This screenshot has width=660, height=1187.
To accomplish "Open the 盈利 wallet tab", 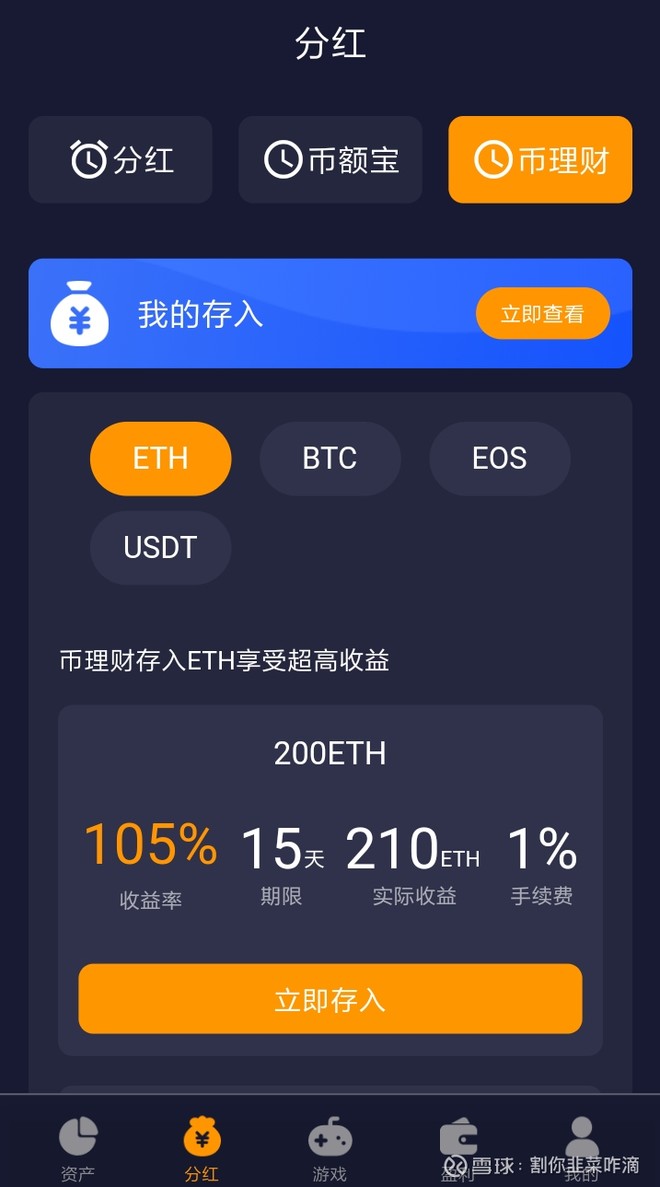I will coord(458,1148).
